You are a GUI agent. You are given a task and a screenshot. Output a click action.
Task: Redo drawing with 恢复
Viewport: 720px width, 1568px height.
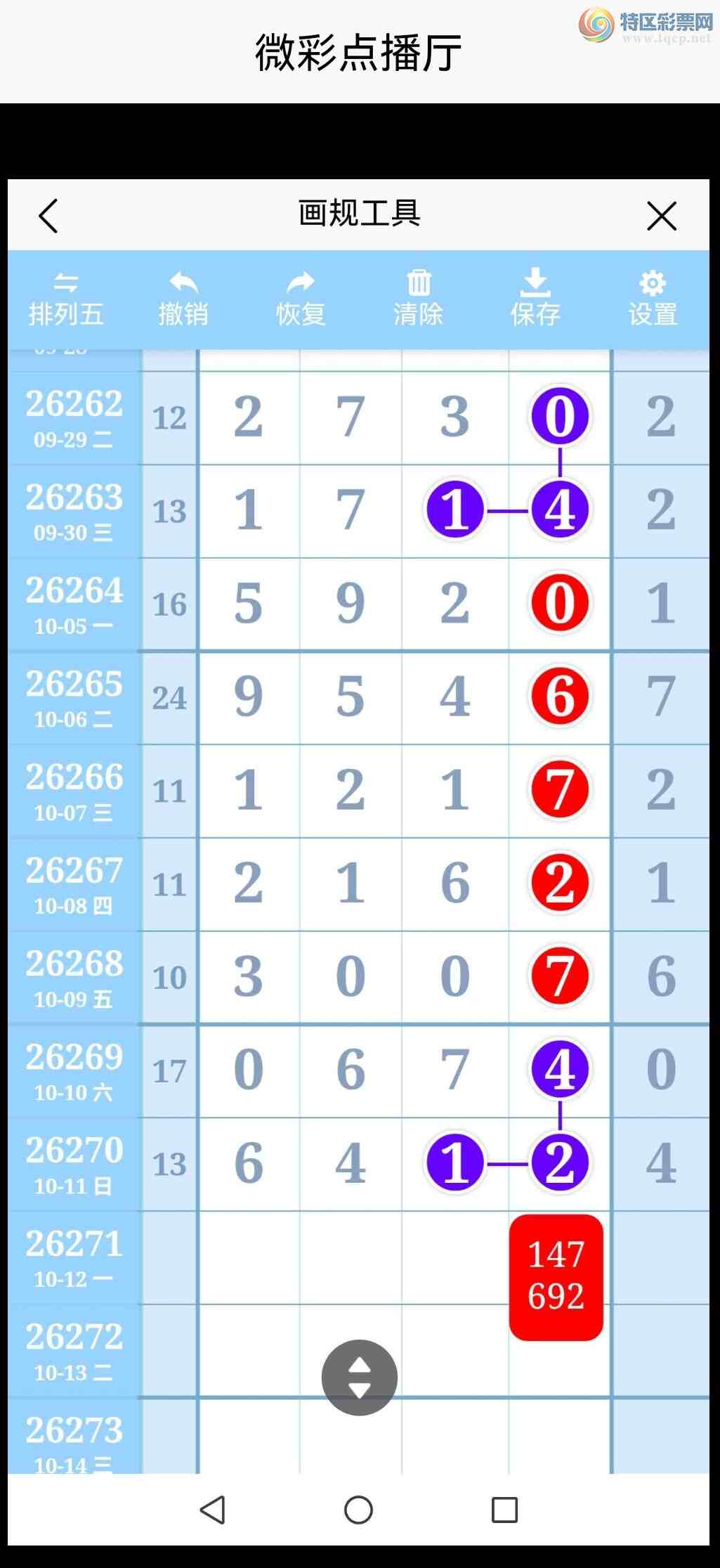tap(301, 299)
